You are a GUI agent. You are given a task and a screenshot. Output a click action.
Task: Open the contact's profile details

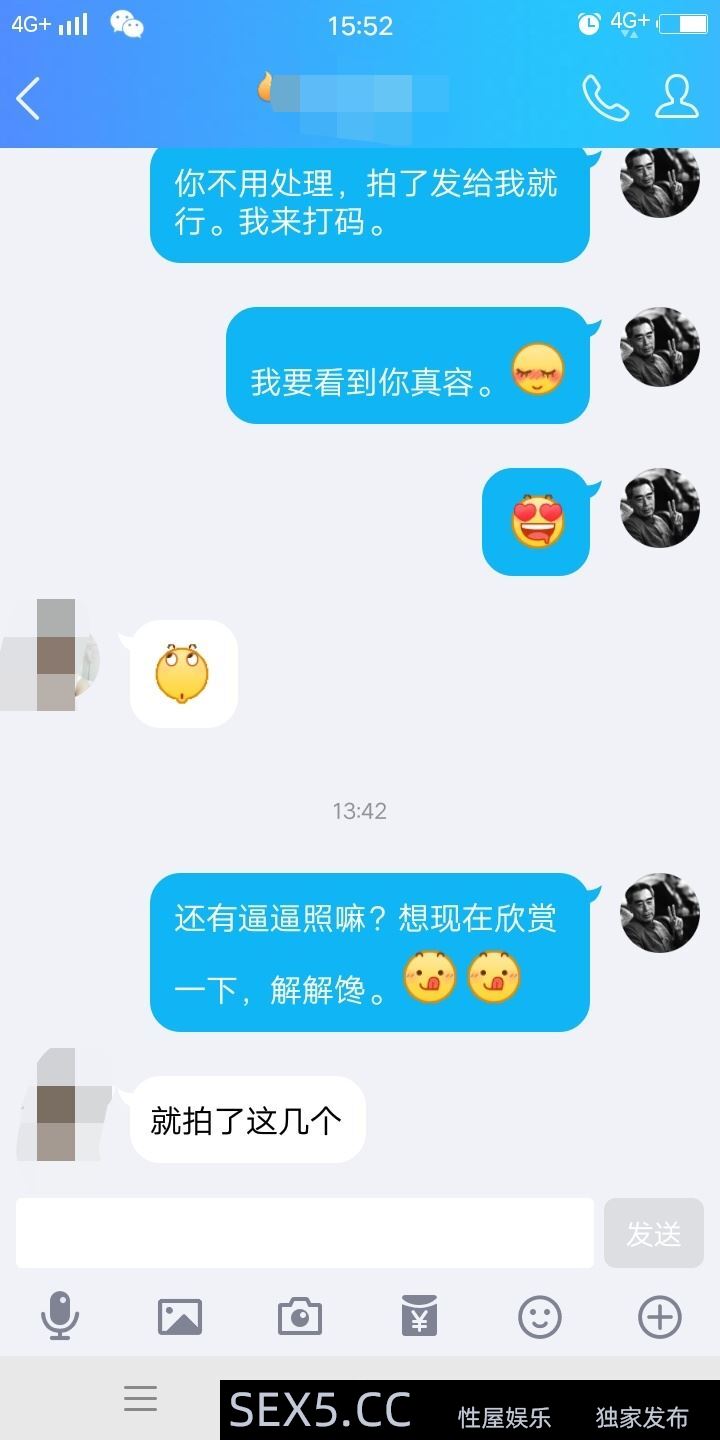(x=677, y=97)
